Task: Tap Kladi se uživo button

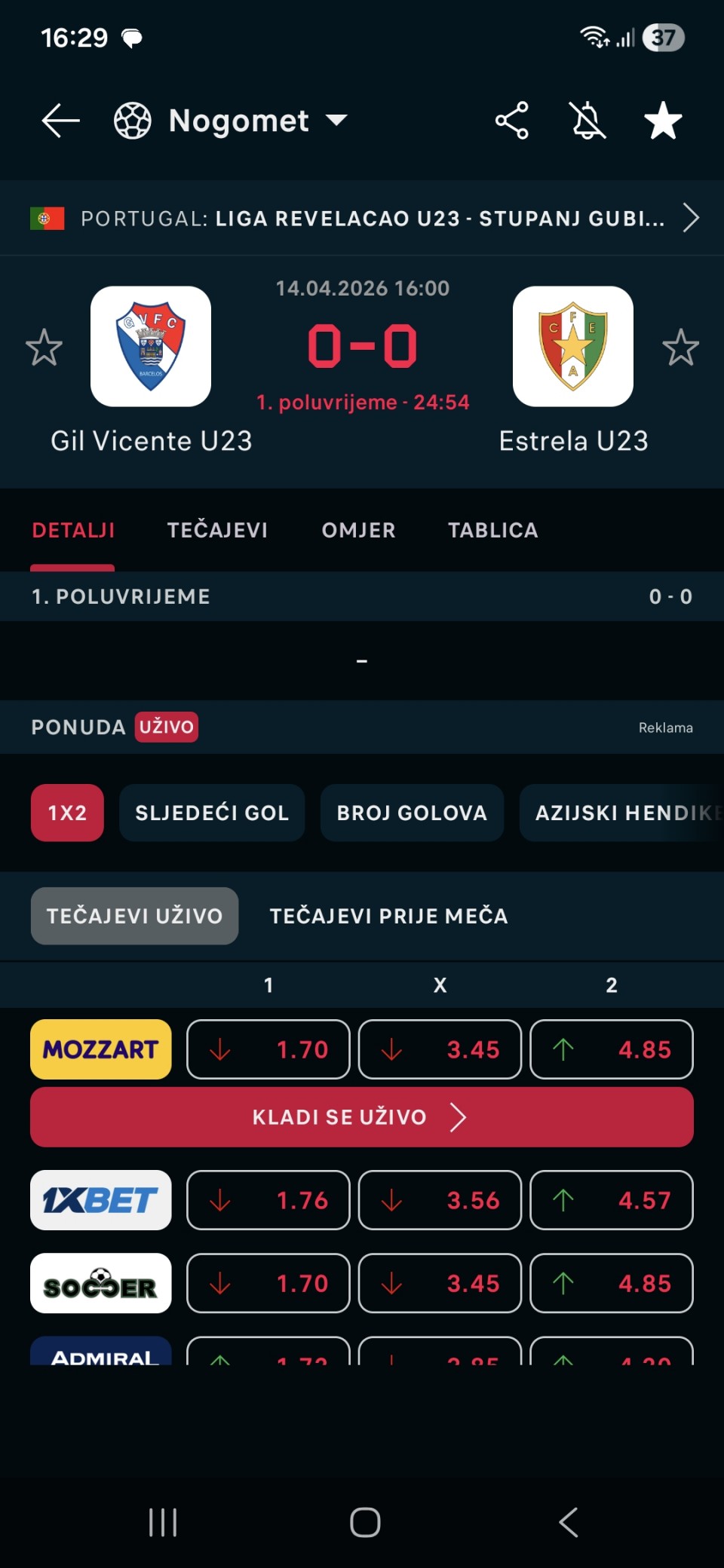Action: [362, 1117]
